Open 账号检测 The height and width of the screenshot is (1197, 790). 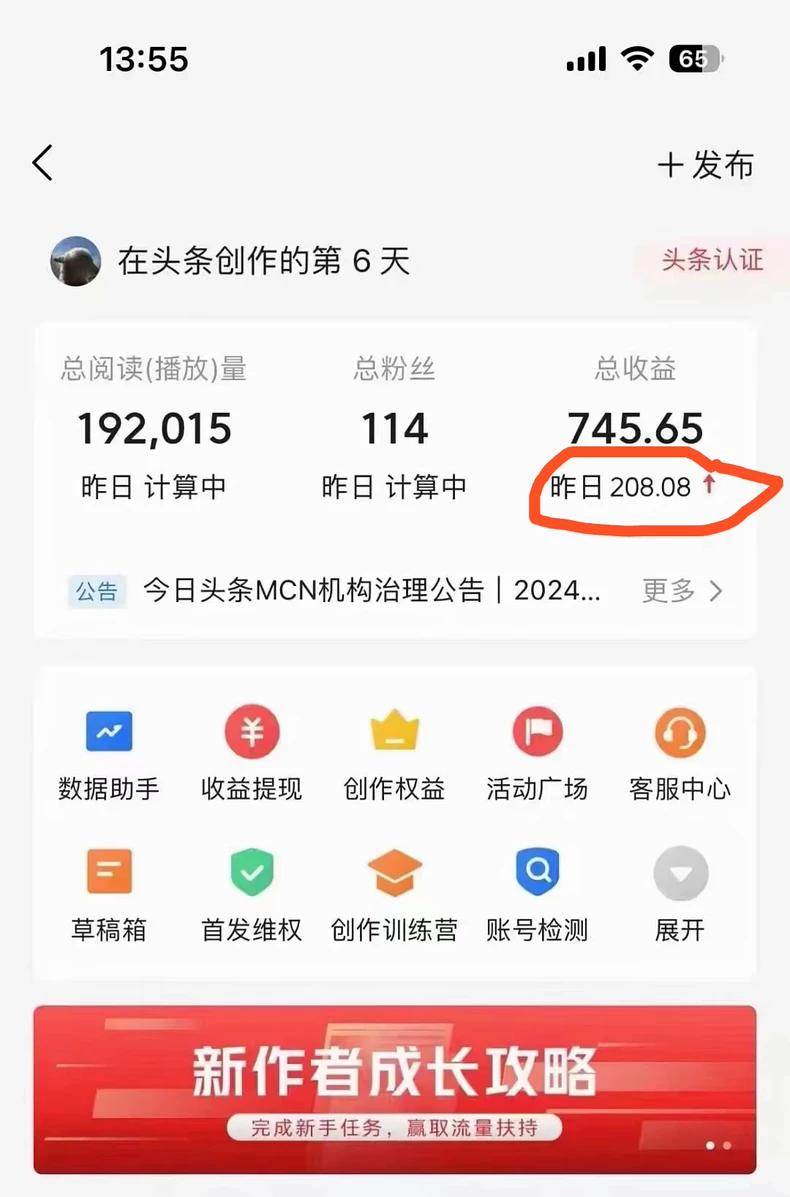point(537,895)
